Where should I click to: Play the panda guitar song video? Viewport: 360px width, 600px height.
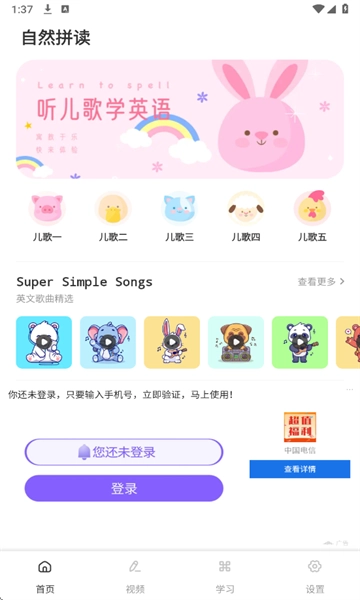click(300, 342)
